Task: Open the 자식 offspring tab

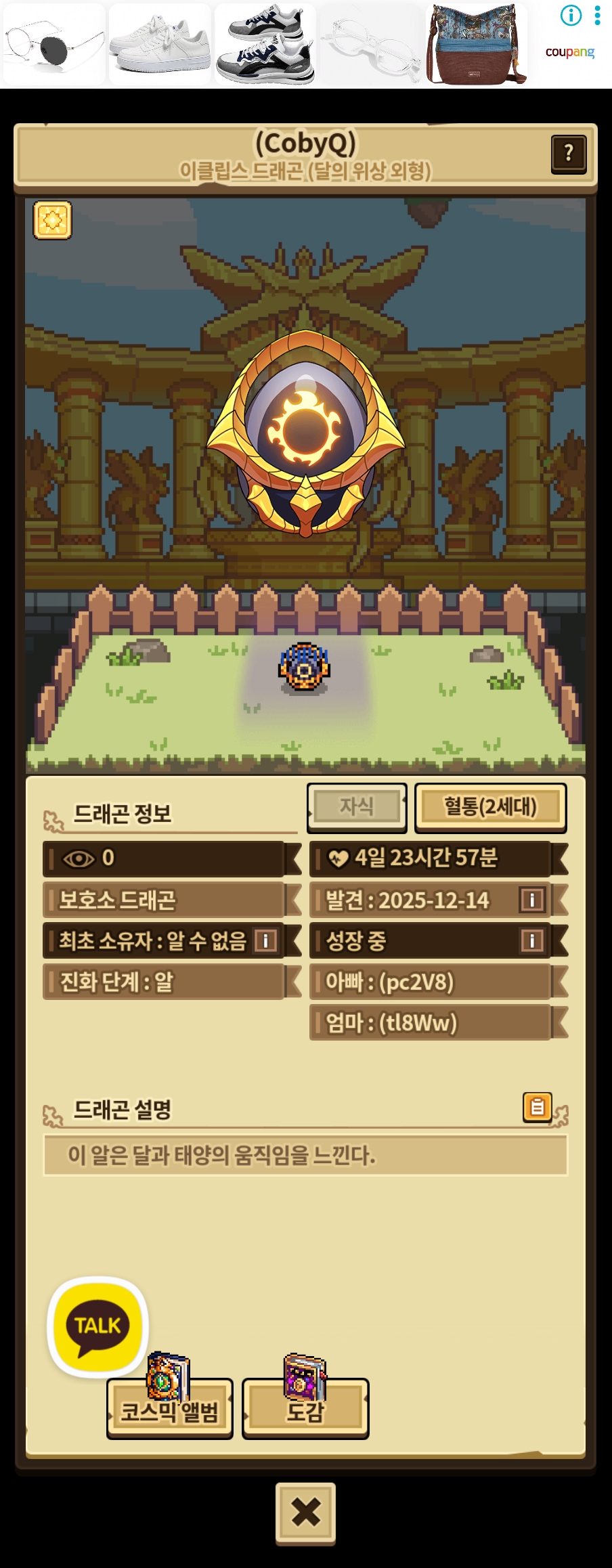Action: point(356,806)
